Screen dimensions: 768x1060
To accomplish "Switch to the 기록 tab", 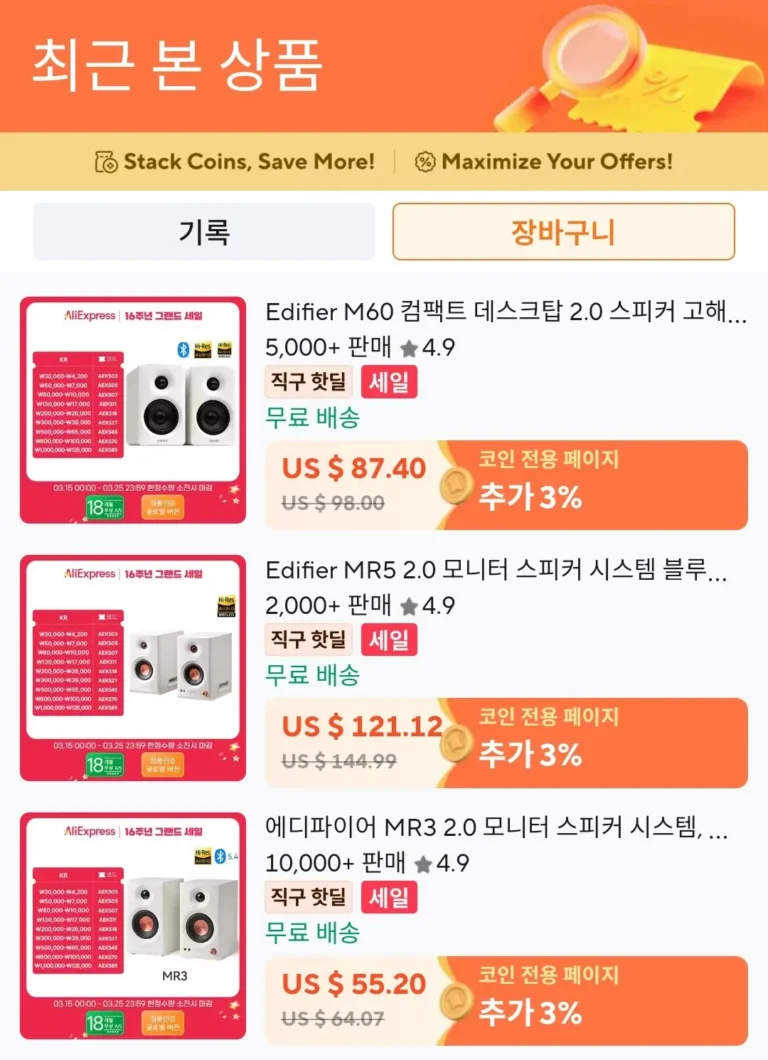I will (204, 232).
